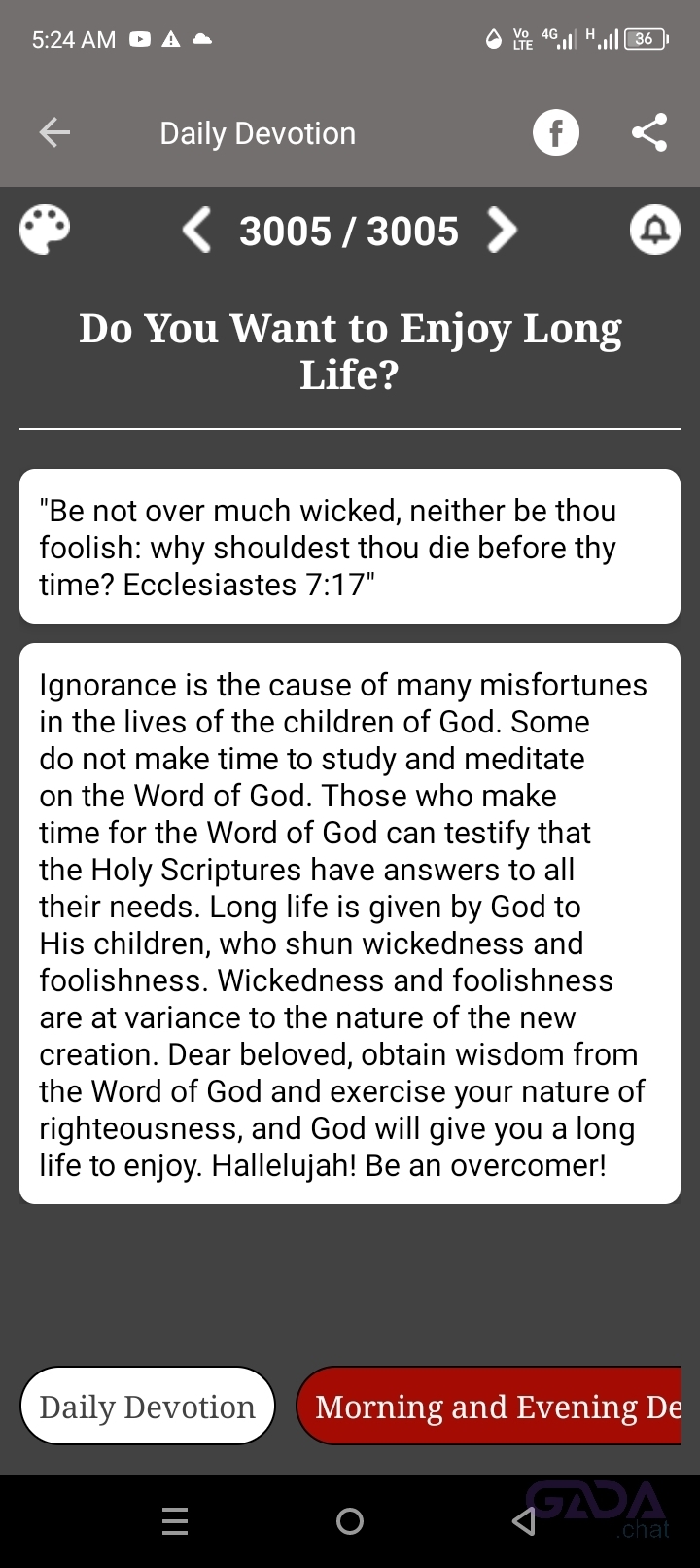Tap the system home button

(350, 1521)
